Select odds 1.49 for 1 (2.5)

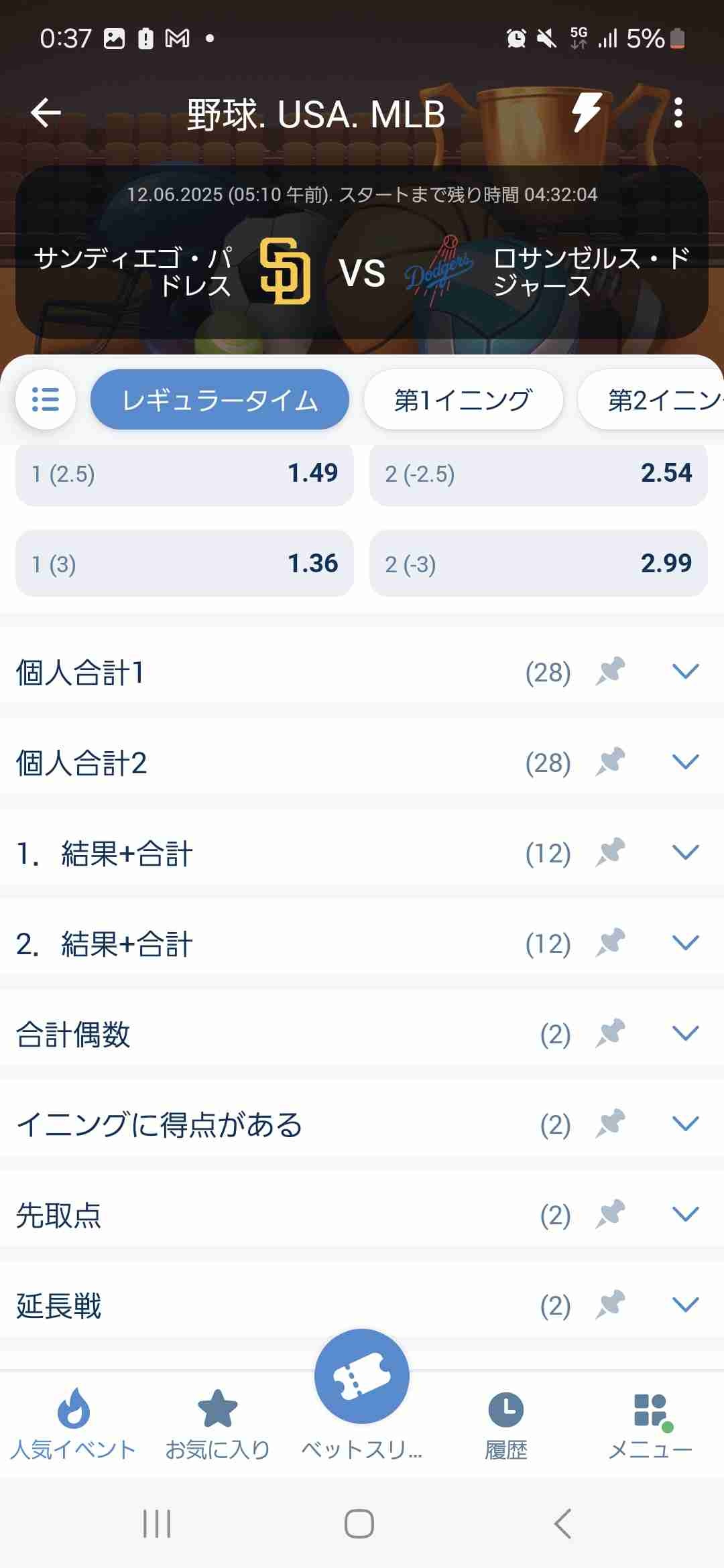(184, 474)
